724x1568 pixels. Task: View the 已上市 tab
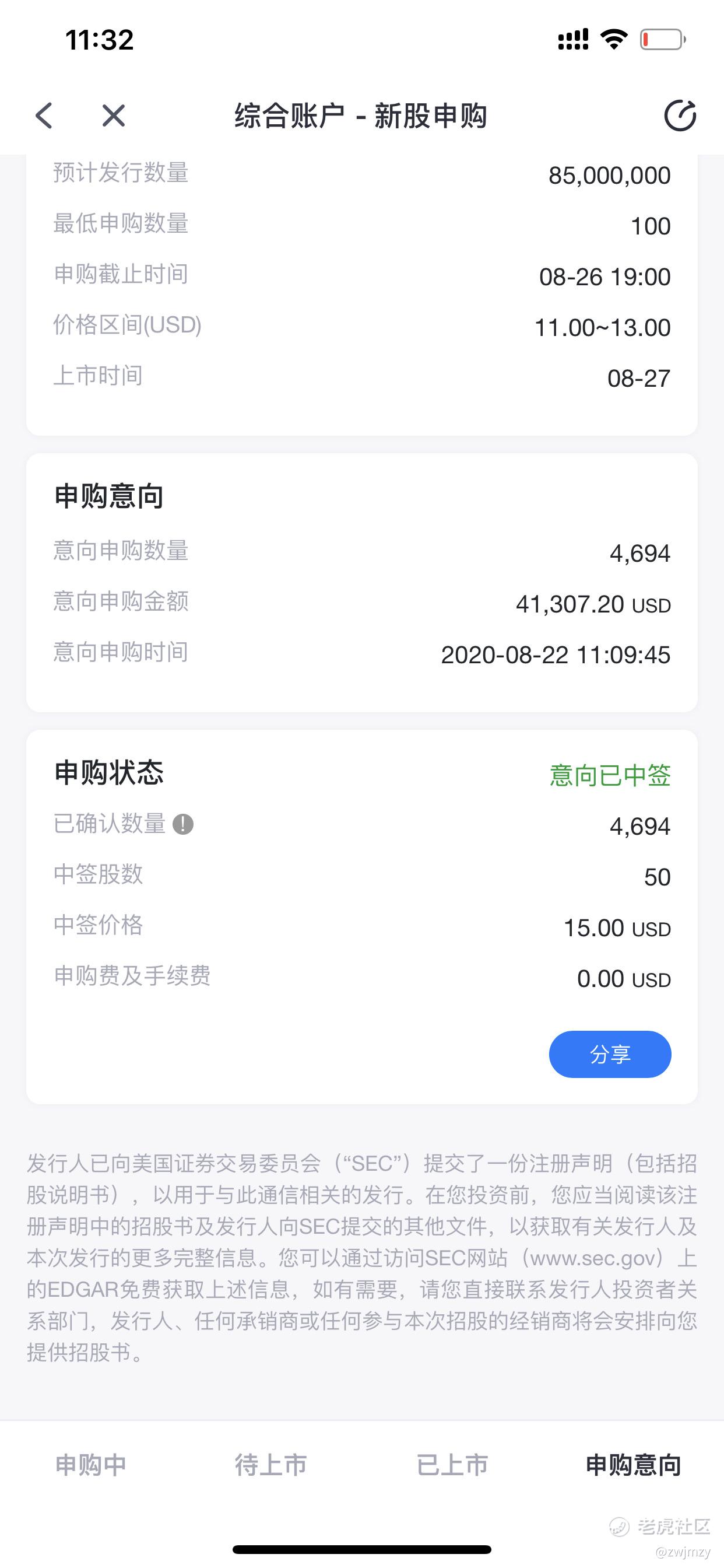pyautogui.click(x=452, y=1465)
